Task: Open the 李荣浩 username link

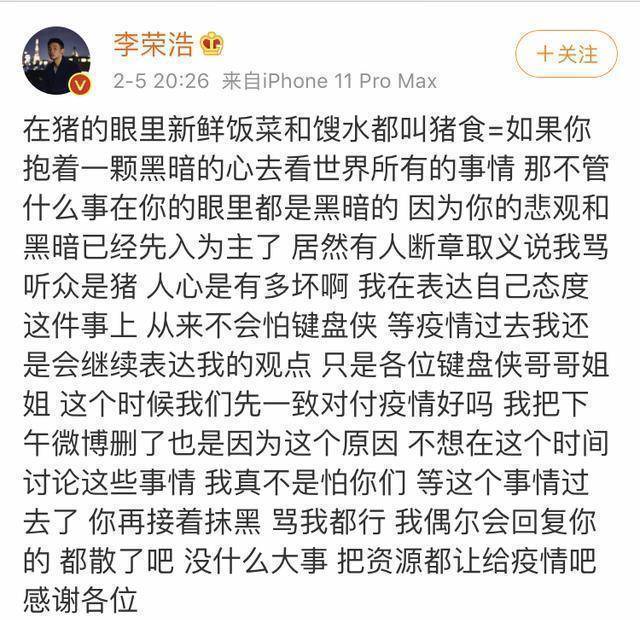Action: tap(156, 44)
